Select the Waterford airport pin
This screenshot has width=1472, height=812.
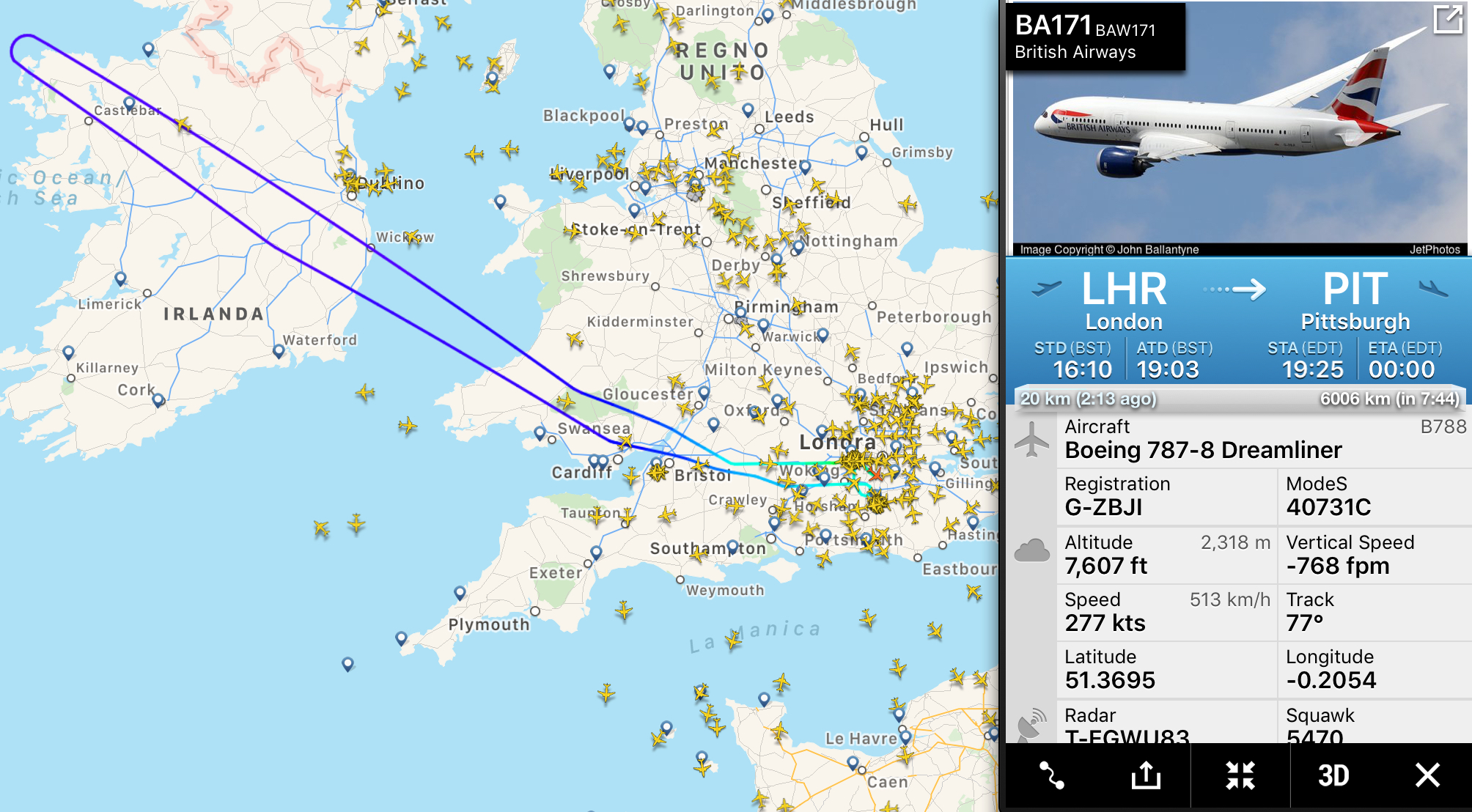tap(279, 351)
